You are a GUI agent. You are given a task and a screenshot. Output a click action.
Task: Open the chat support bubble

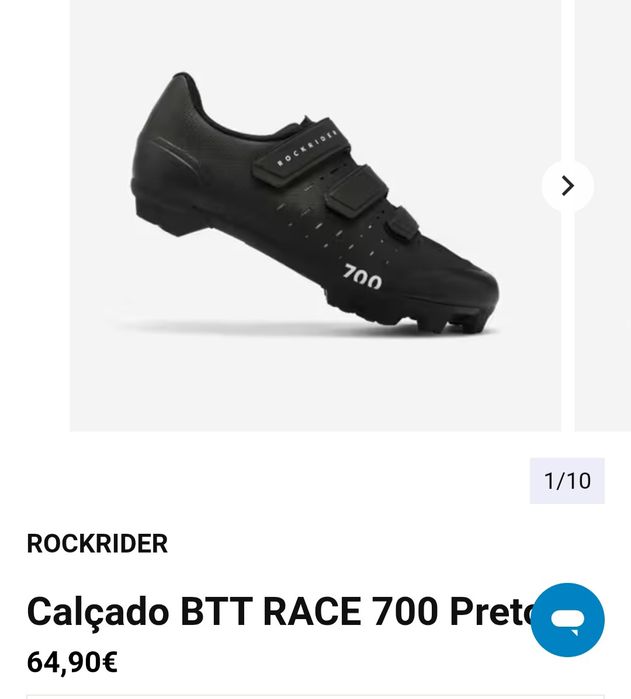pos(567,620)
